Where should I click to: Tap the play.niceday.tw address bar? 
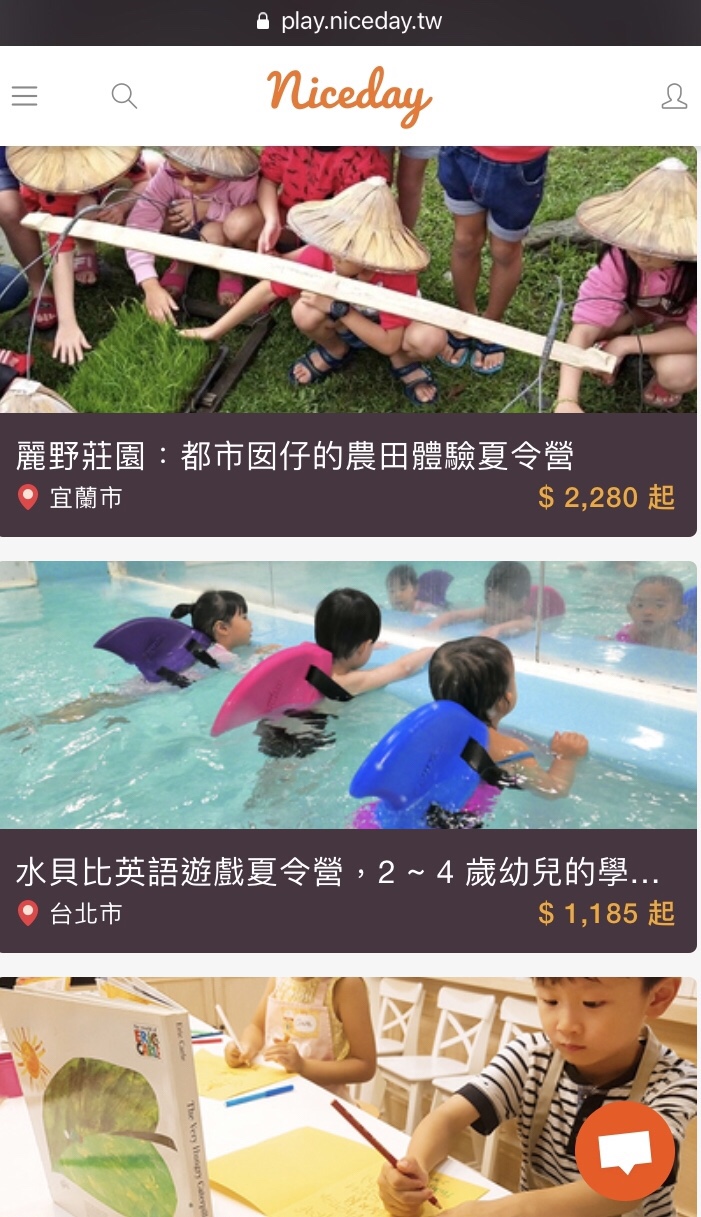(x=350, y=21)
